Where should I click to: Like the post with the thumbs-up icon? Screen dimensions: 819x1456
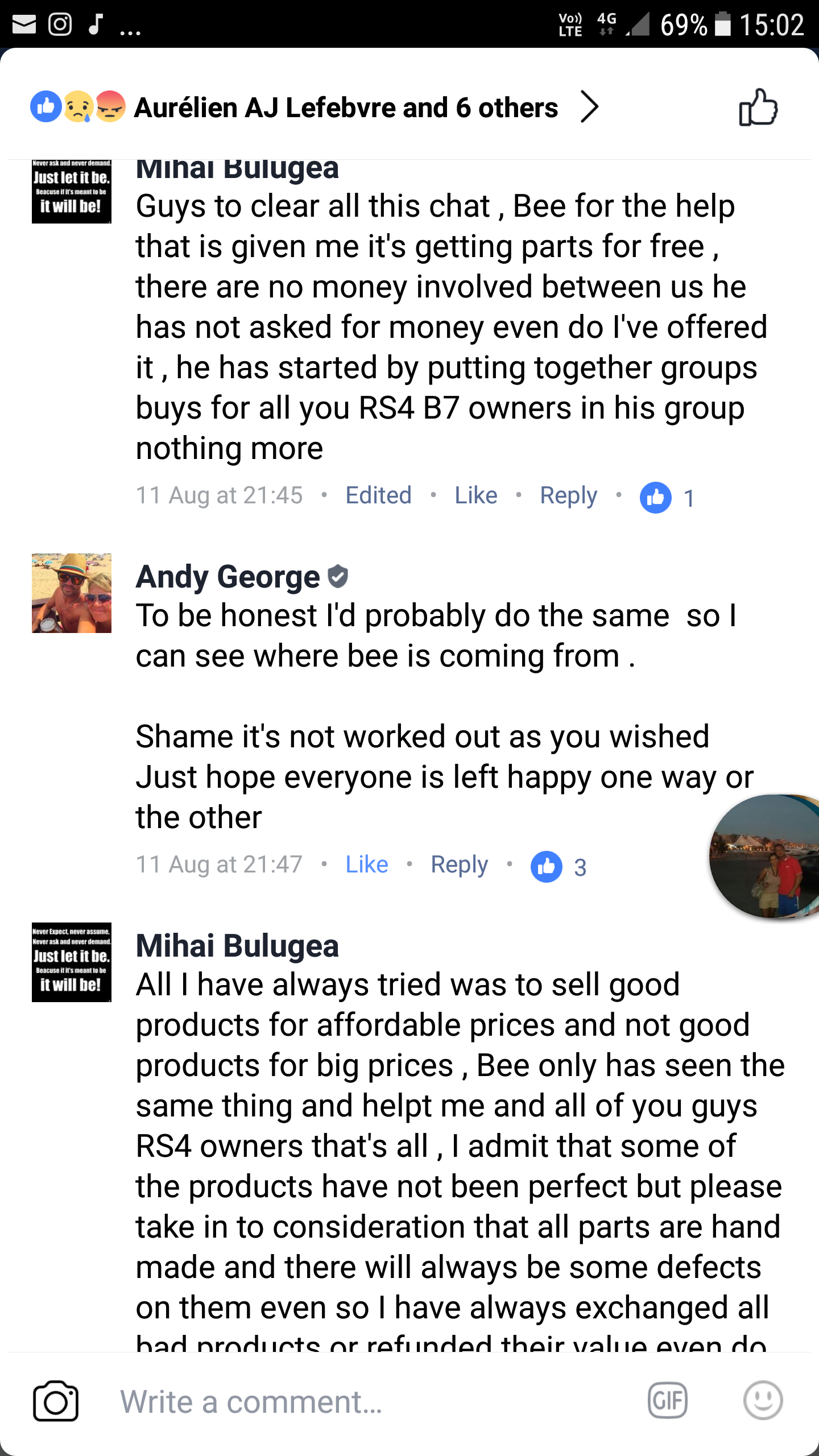(x=758, y=107)
